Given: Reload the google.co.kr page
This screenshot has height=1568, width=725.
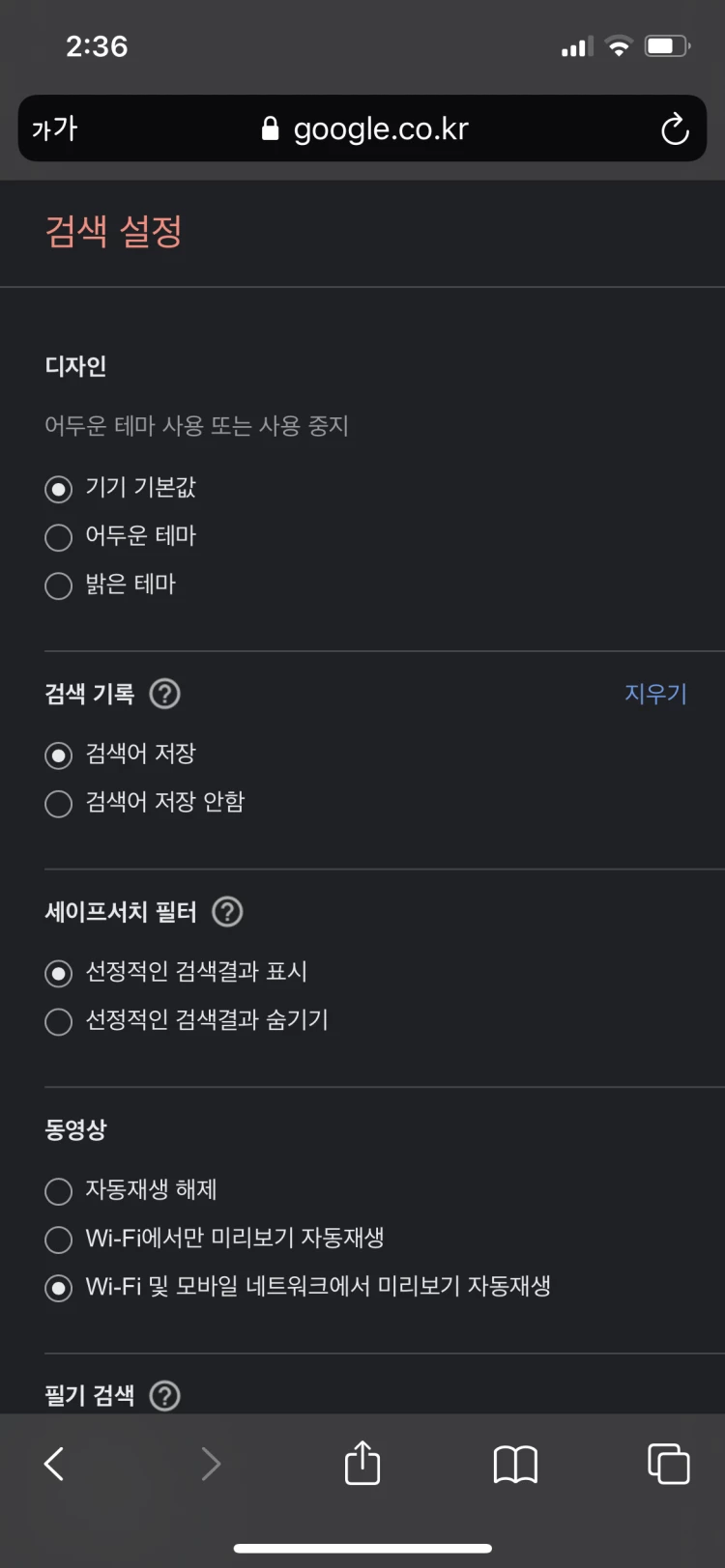Looking at the screenshot, I should [x=676, y=128].
